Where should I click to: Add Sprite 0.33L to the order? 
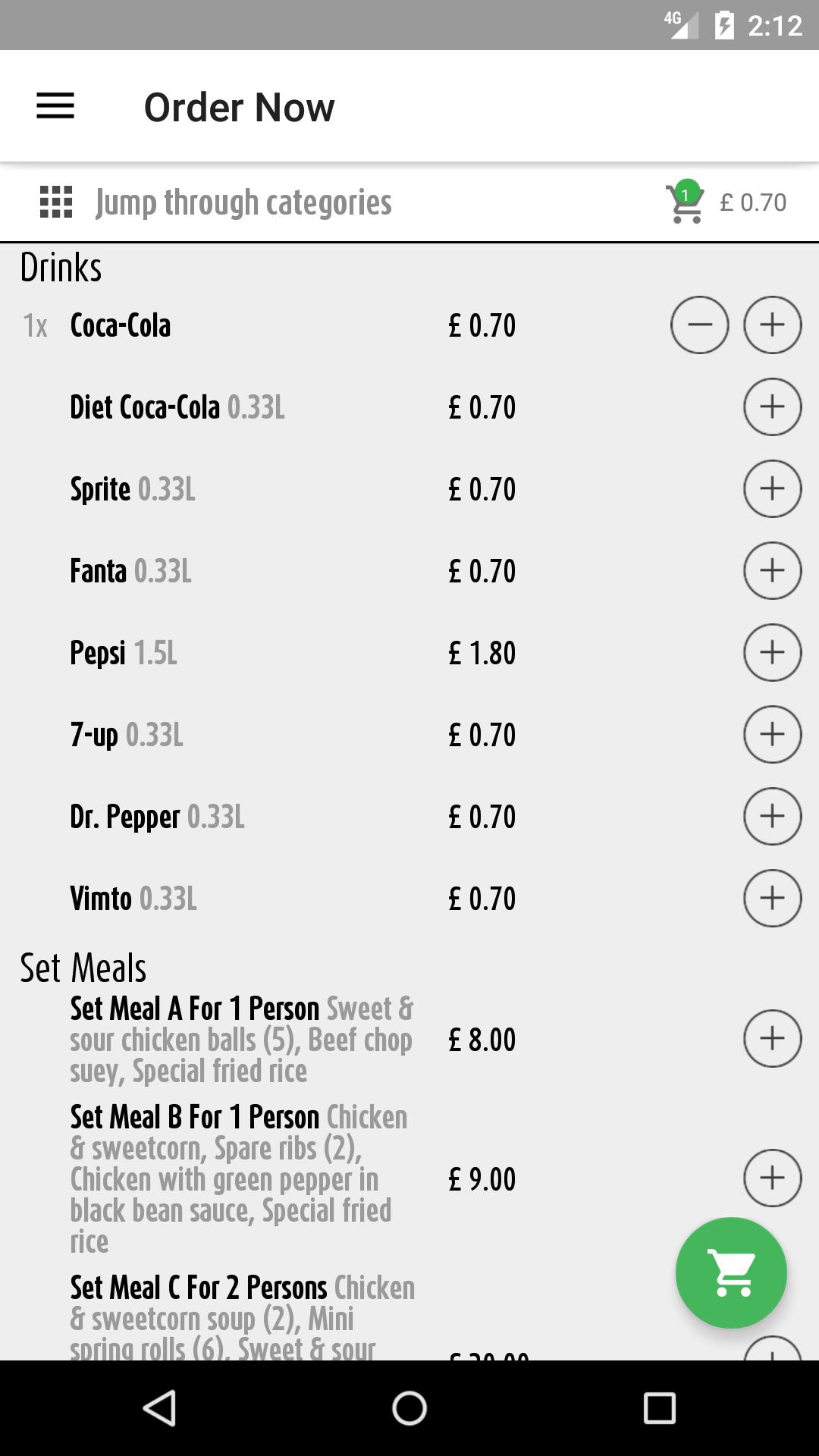[x=772, y=489]
